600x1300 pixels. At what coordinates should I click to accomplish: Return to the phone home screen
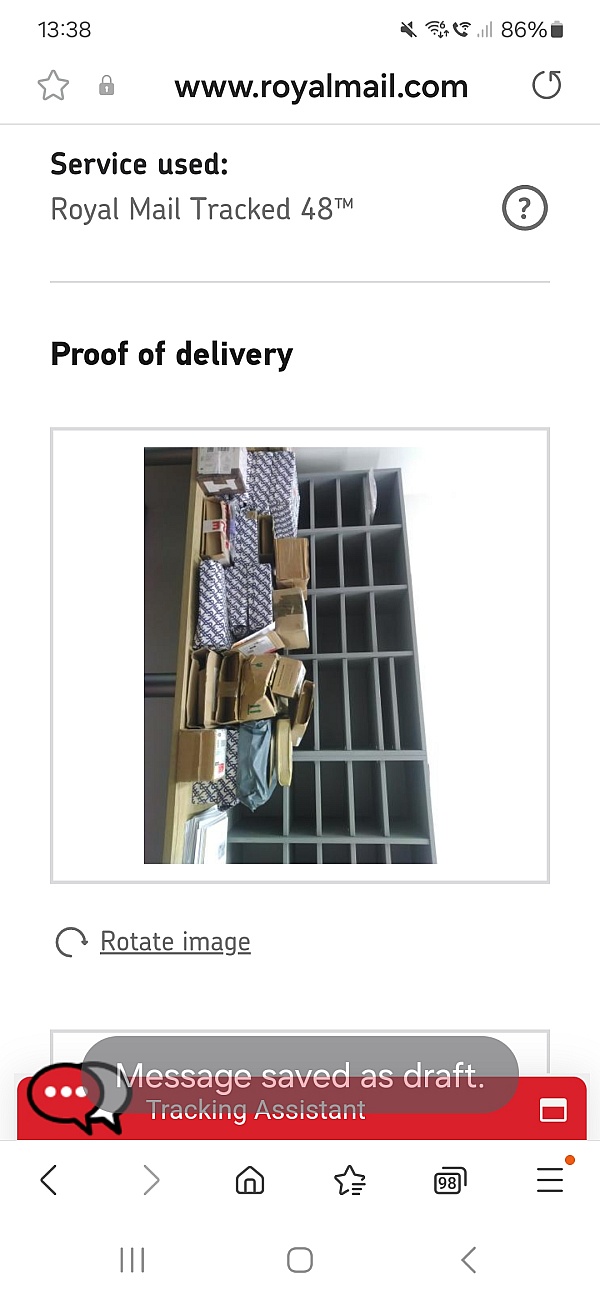click(x=299, y=1260)
